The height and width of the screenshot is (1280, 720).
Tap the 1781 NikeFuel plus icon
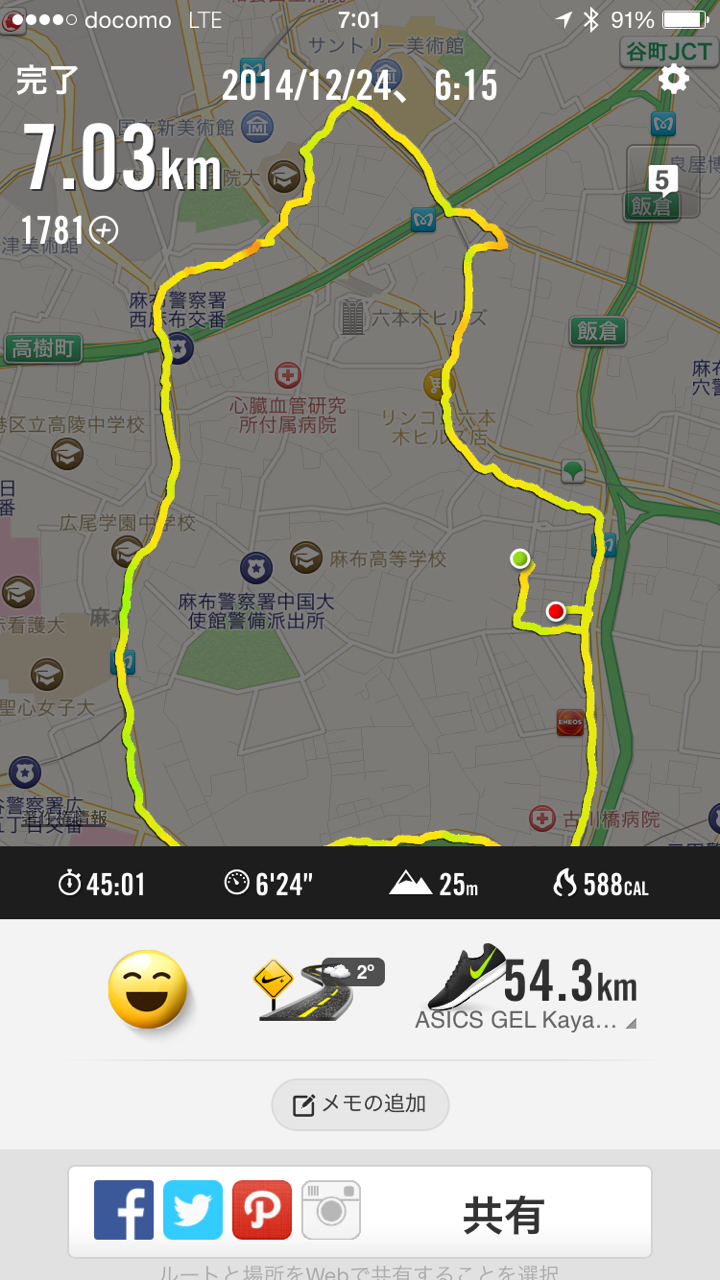tap(103, 231)
